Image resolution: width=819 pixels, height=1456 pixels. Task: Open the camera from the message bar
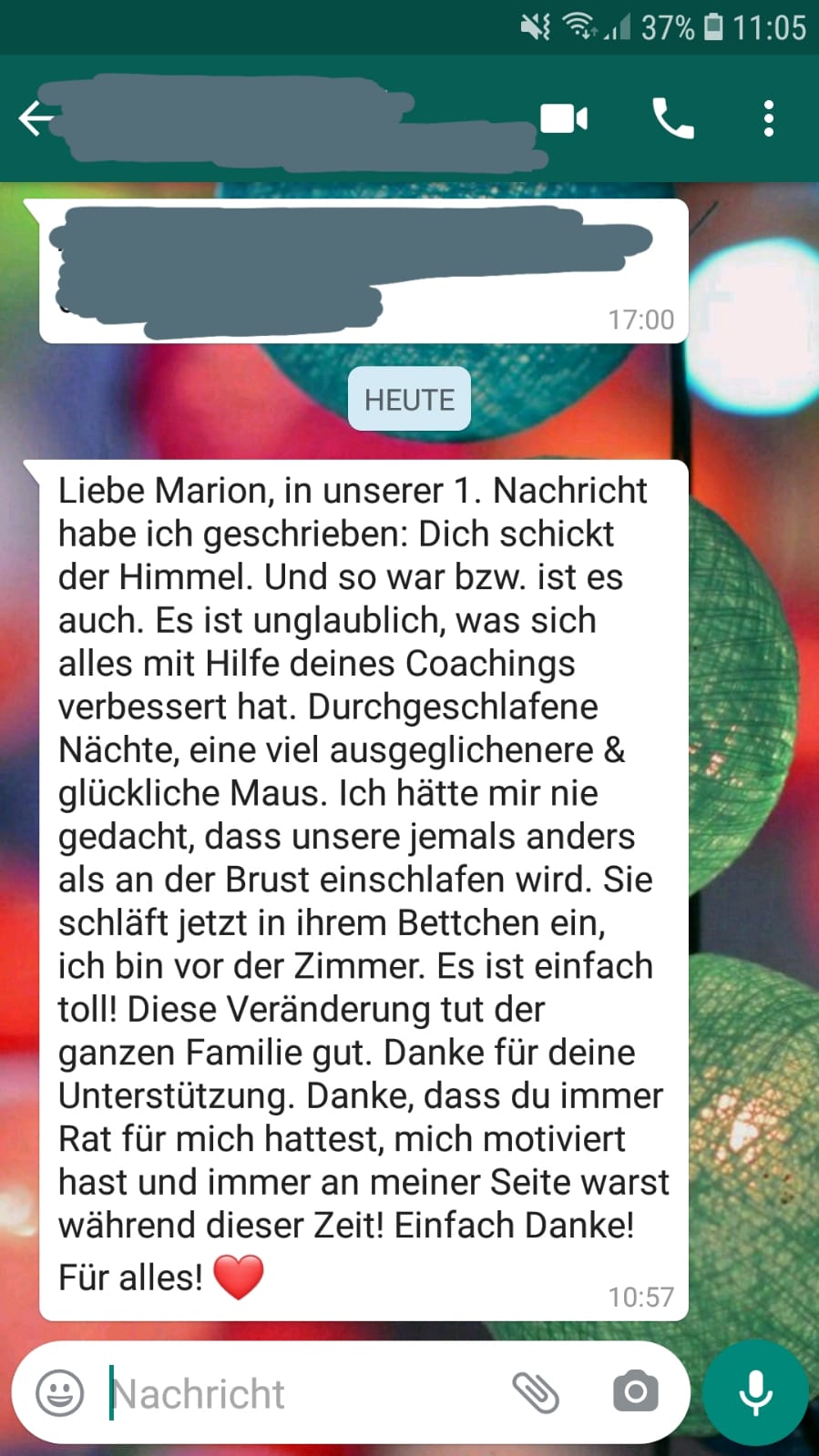click(635, 1392)
